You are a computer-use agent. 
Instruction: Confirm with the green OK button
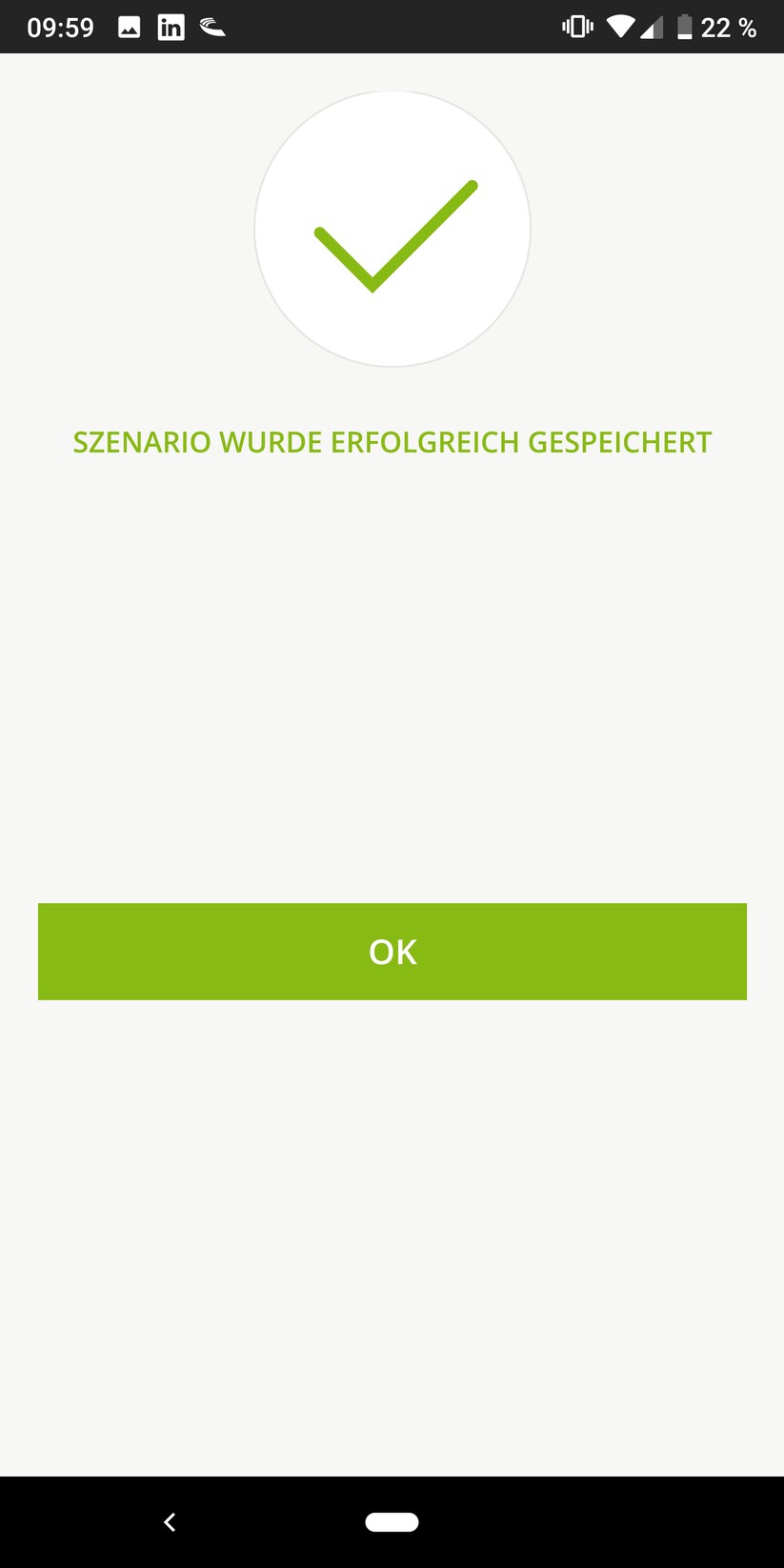pyautogui.click(x=392, y=951)
